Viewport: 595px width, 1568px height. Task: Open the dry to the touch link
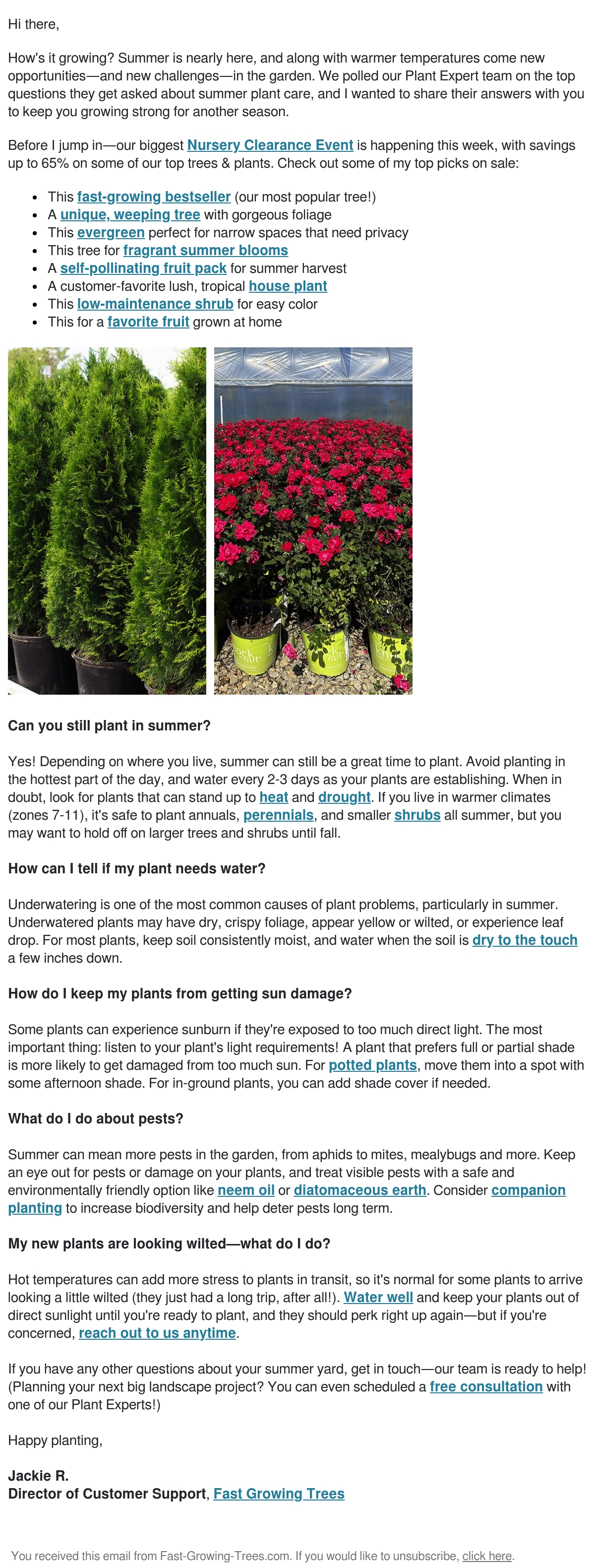click(x=525, y=940)
